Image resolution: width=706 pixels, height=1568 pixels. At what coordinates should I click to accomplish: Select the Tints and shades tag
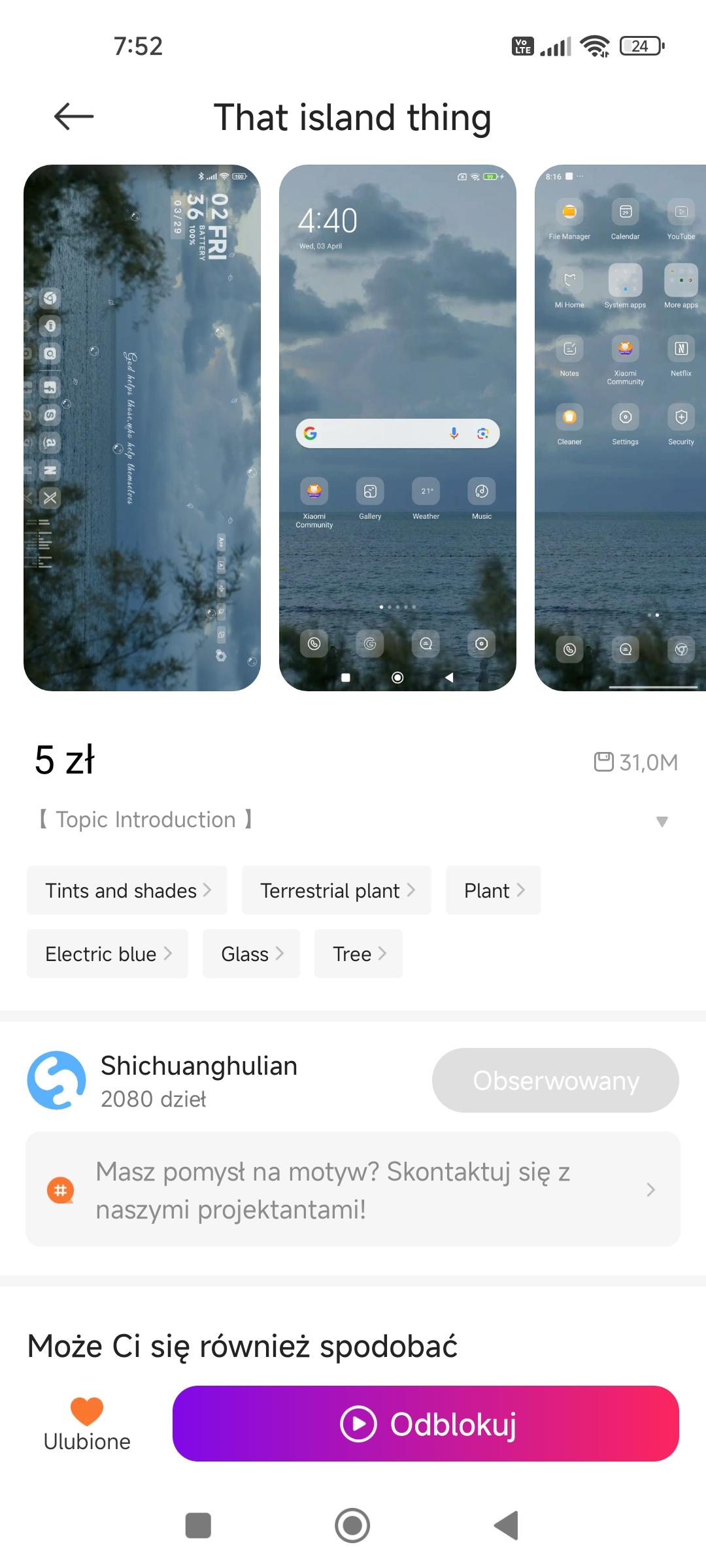(x=127, y=890)
